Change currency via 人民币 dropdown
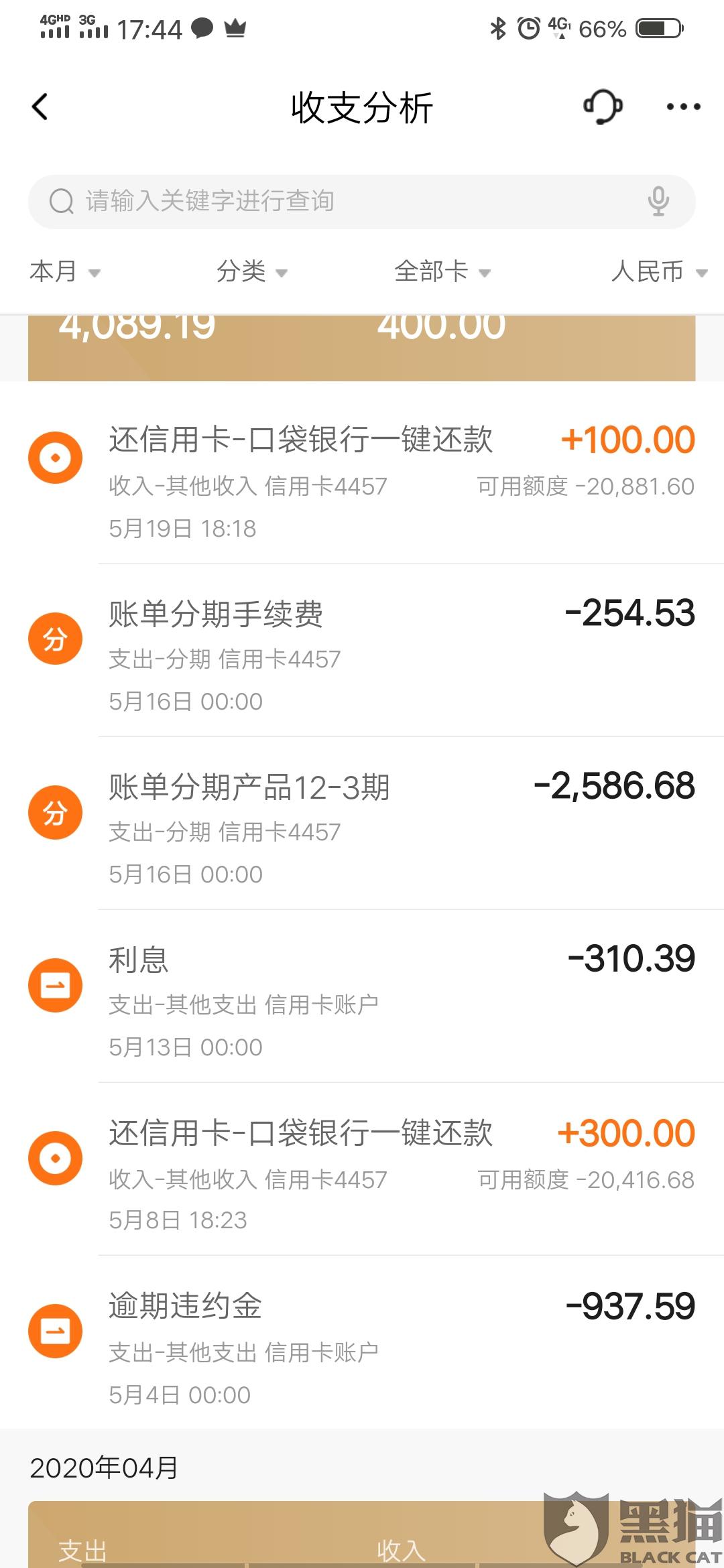 tap(659, 271)
